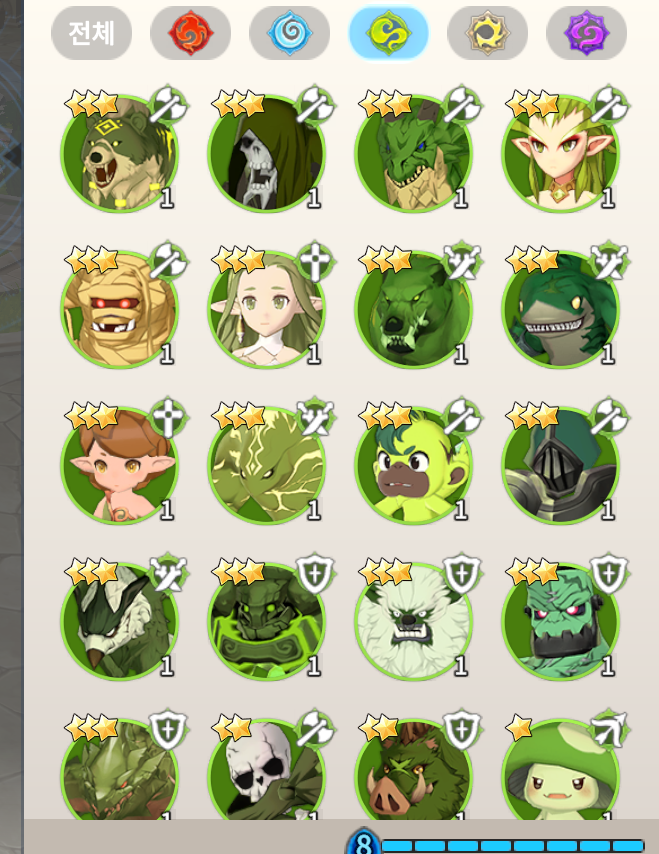Select the green werewolf portrait
Screen dimensions: 659x854
pos(414,310)
